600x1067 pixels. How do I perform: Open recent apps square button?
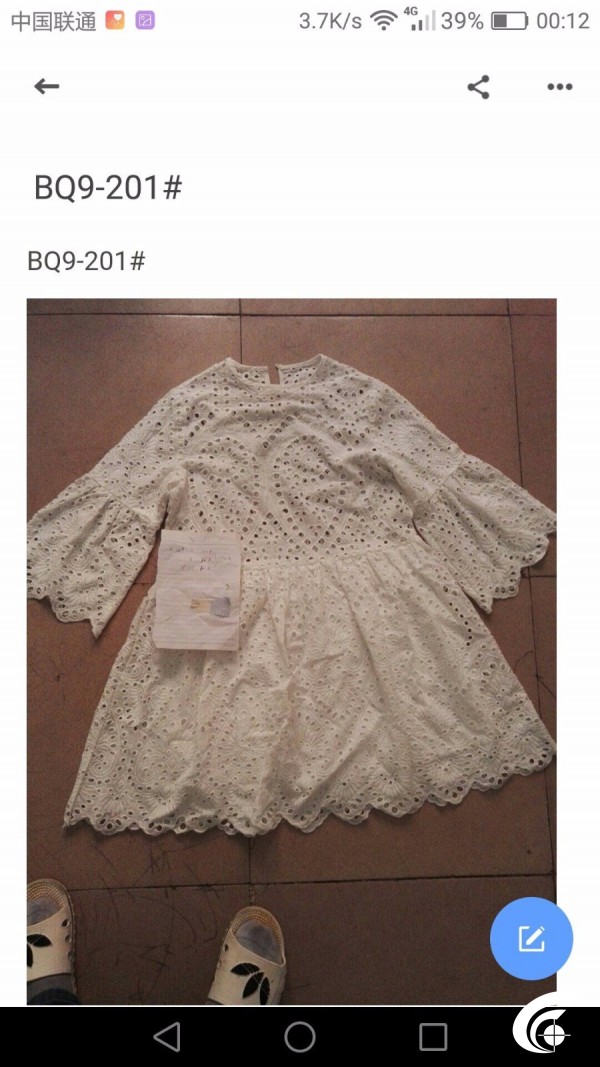pyautogui.click(x=433, y=1037)
